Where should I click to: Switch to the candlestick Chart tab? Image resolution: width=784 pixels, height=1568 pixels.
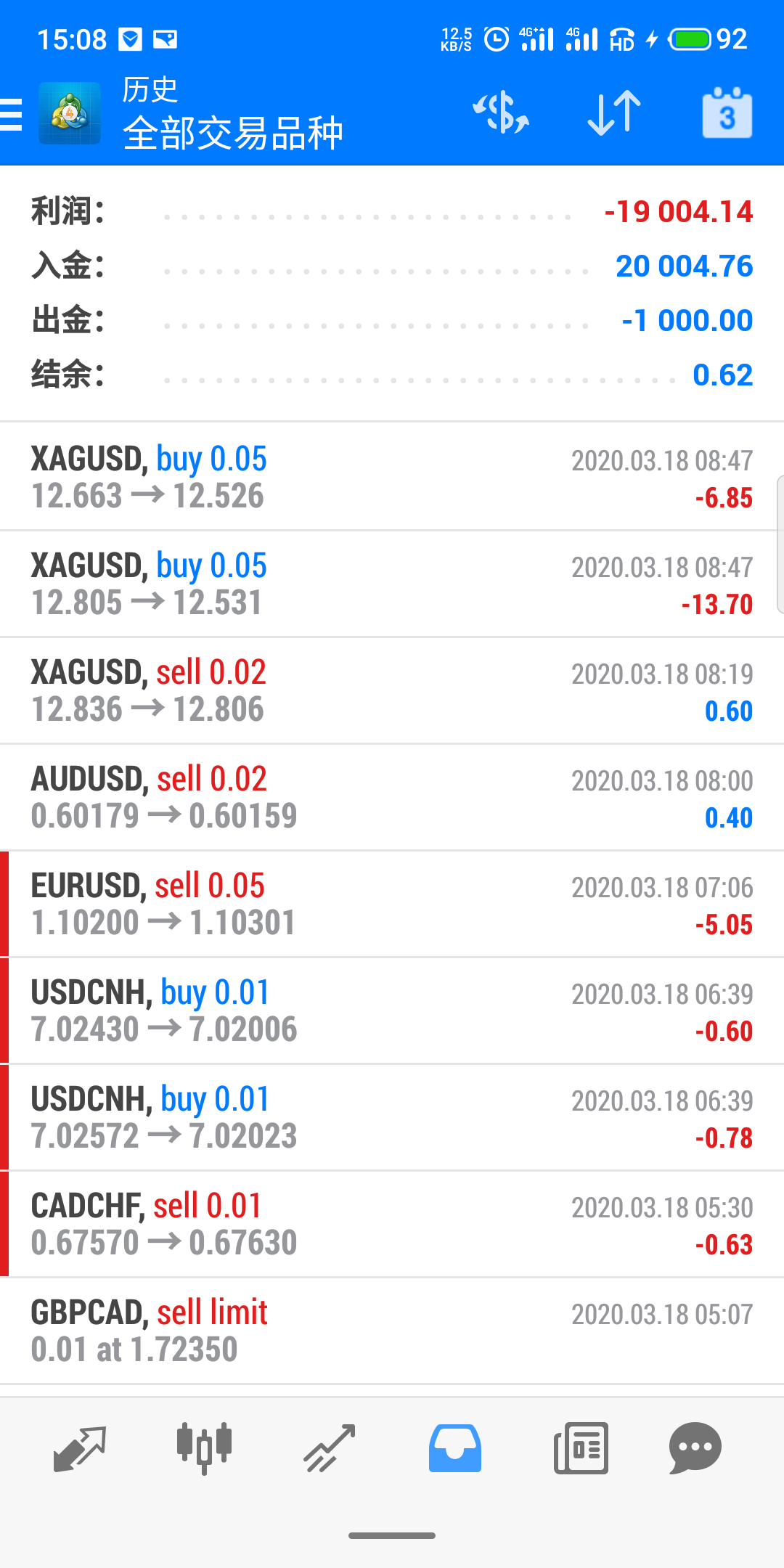204,1448
